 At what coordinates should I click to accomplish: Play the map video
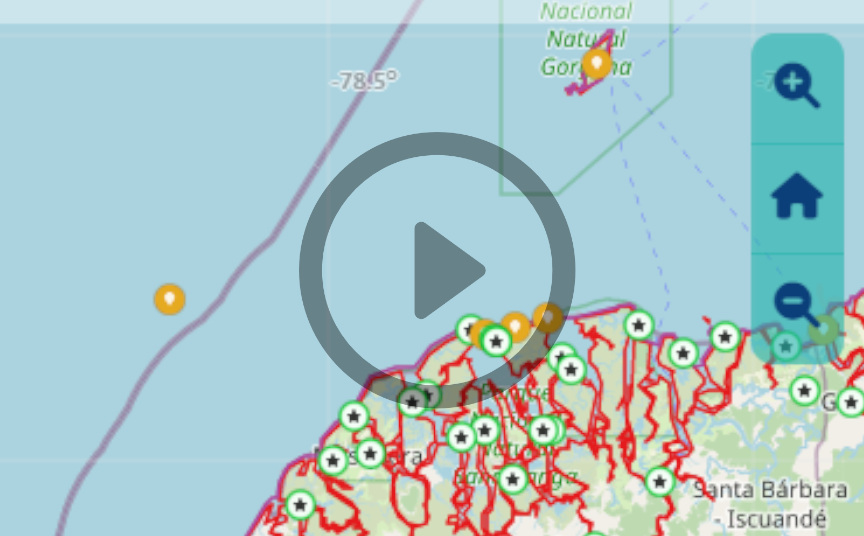(x=437, y=270)
